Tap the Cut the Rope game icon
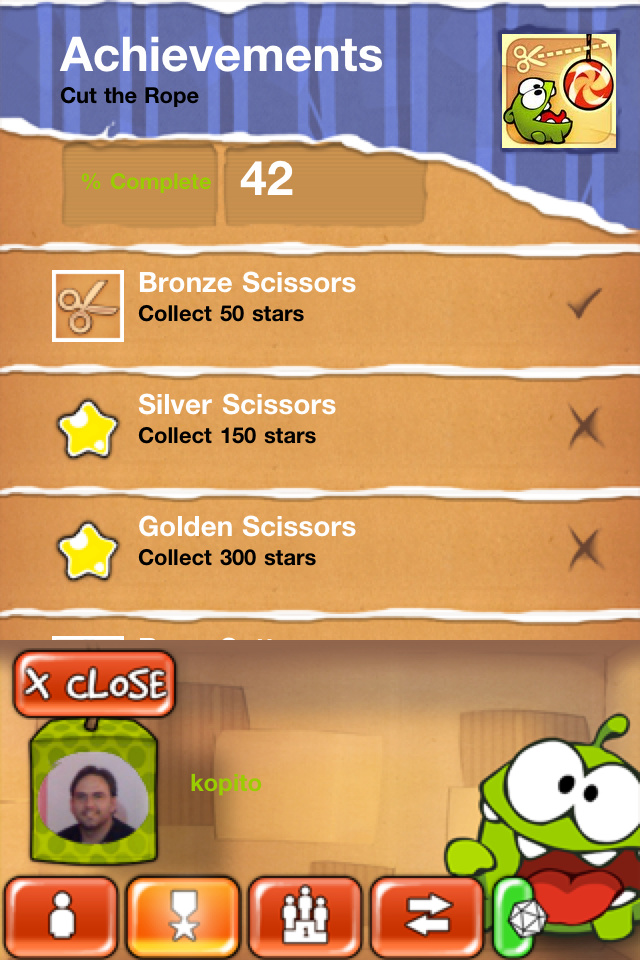The image size is (640, 960). coord(558,90)
